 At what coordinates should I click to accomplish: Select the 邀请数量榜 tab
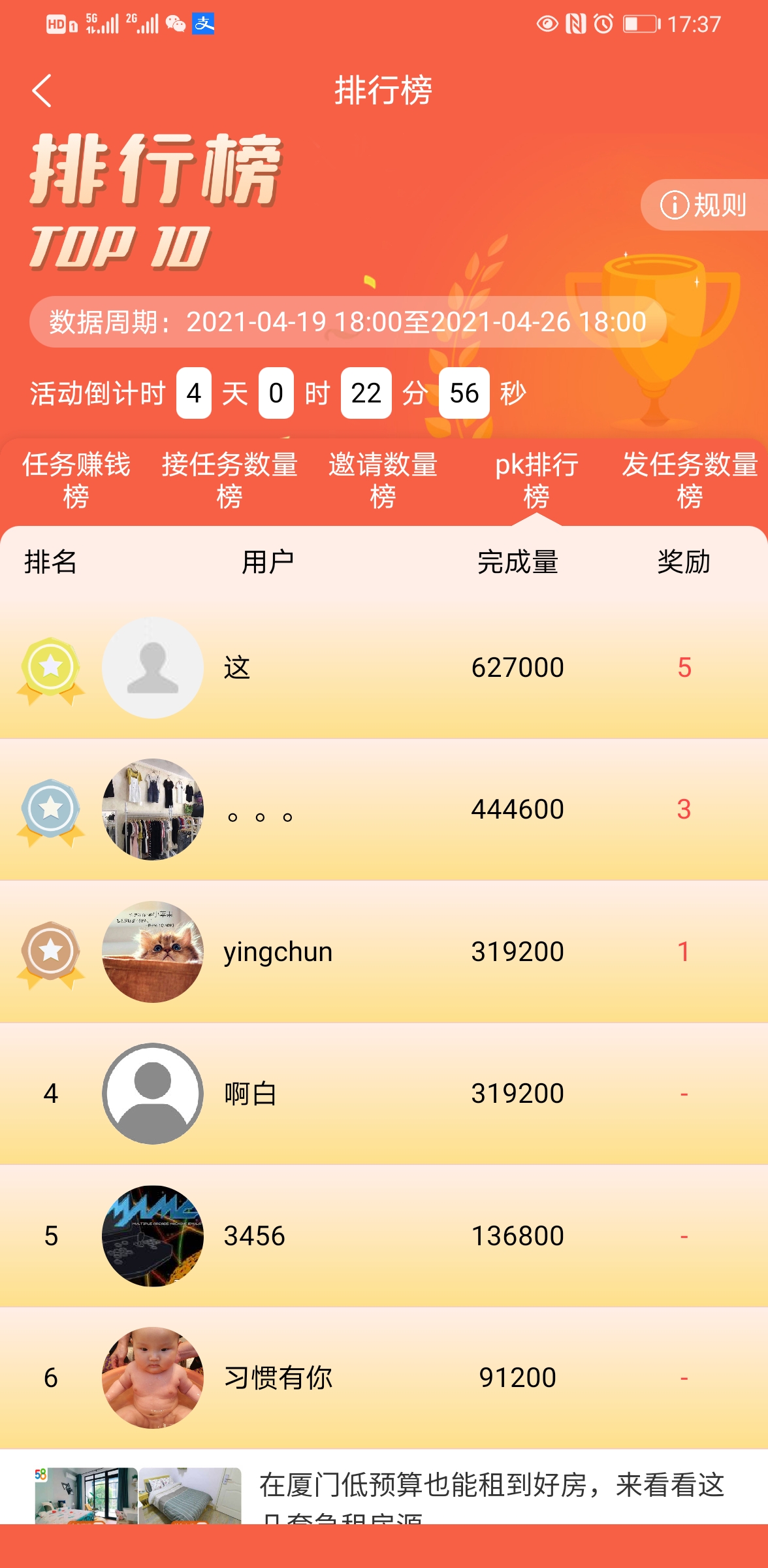coord(383,480)
